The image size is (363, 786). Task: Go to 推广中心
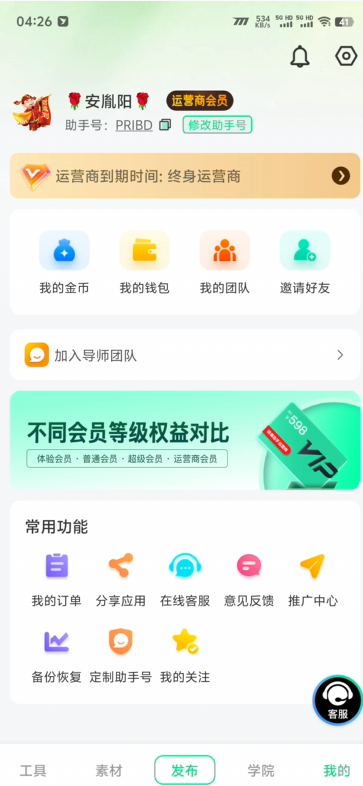313,579
